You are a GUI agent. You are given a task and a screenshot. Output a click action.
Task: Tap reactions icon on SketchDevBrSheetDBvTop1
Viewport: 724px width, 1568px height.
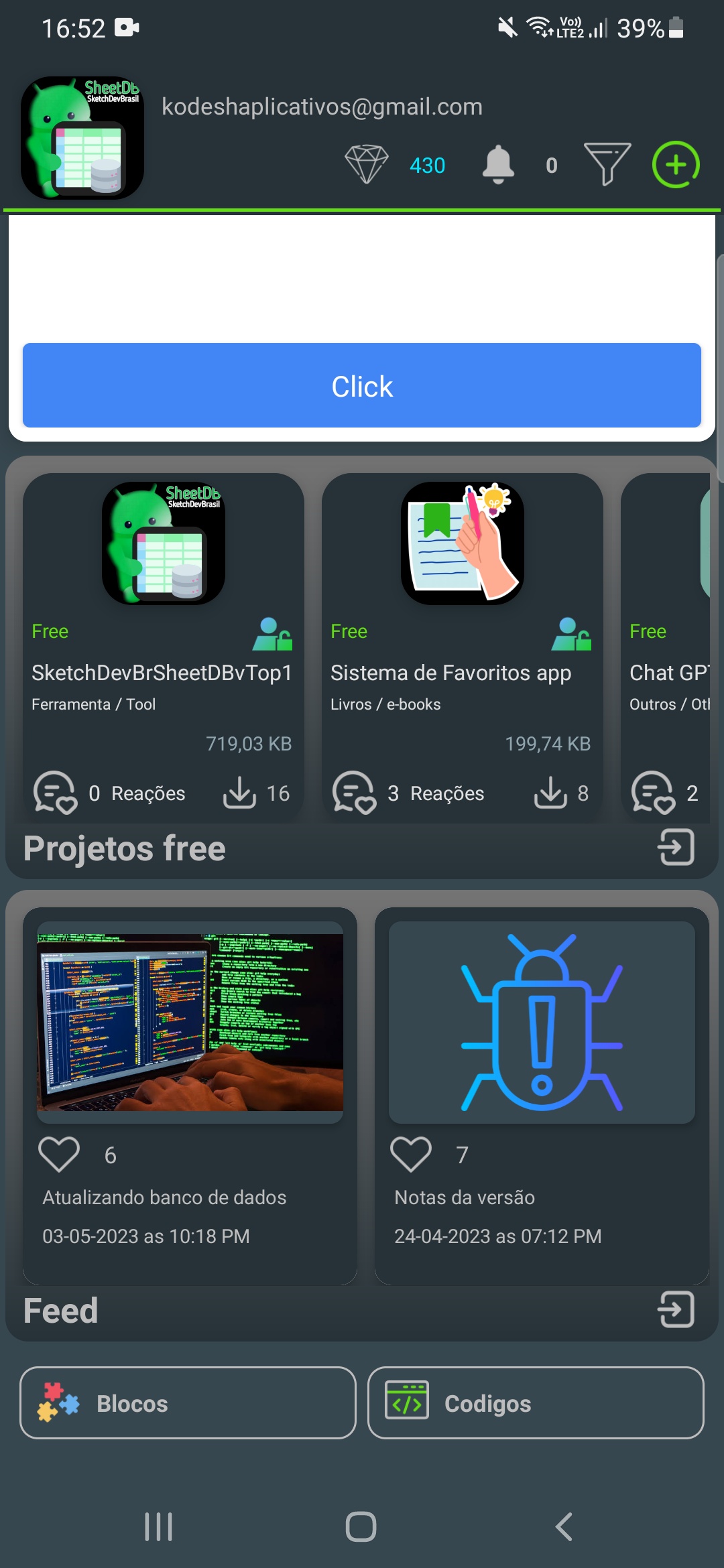(55, 793)
